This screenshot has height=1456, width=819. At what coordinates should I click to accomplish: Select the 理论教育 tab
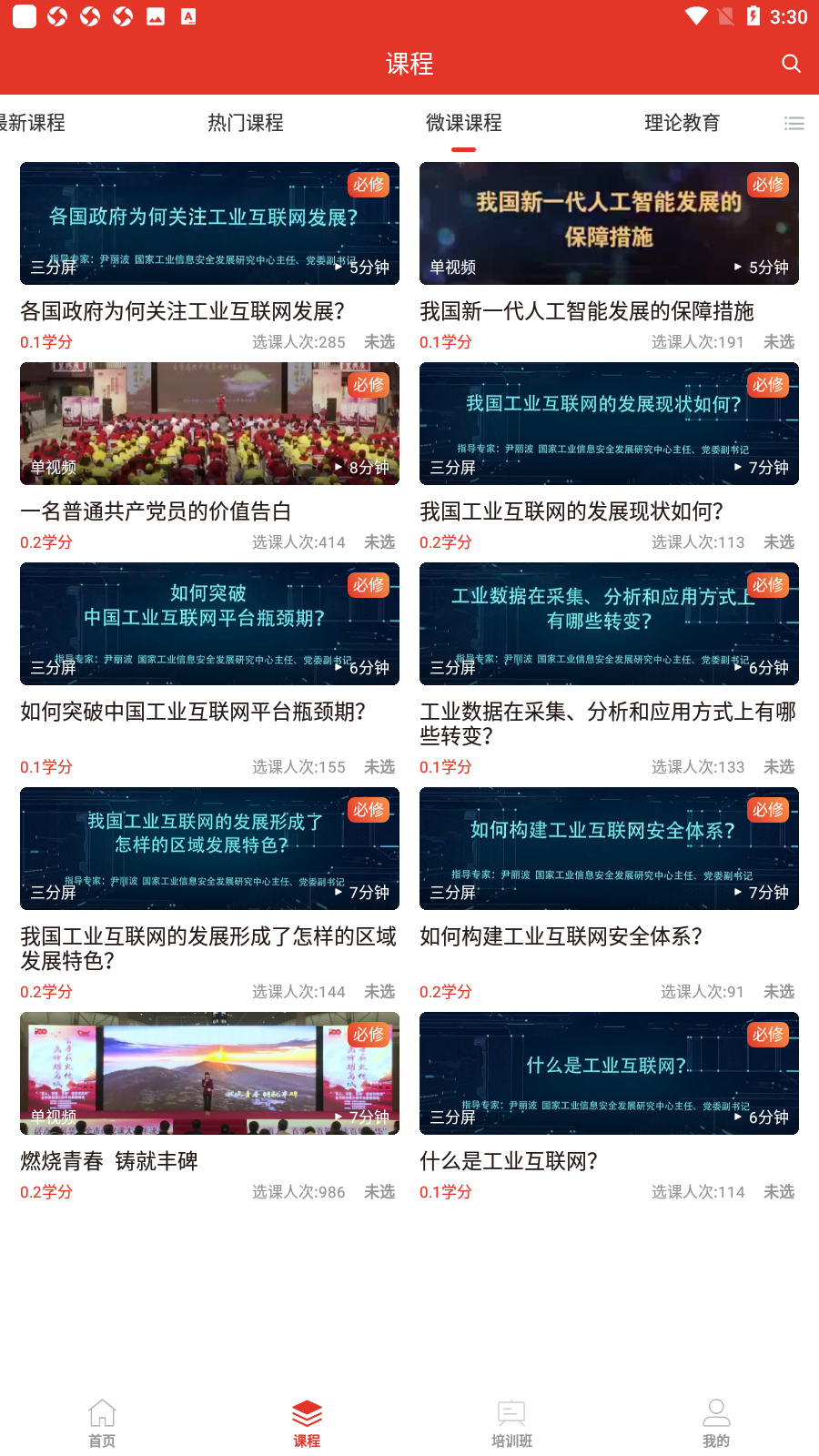[682, 123]
